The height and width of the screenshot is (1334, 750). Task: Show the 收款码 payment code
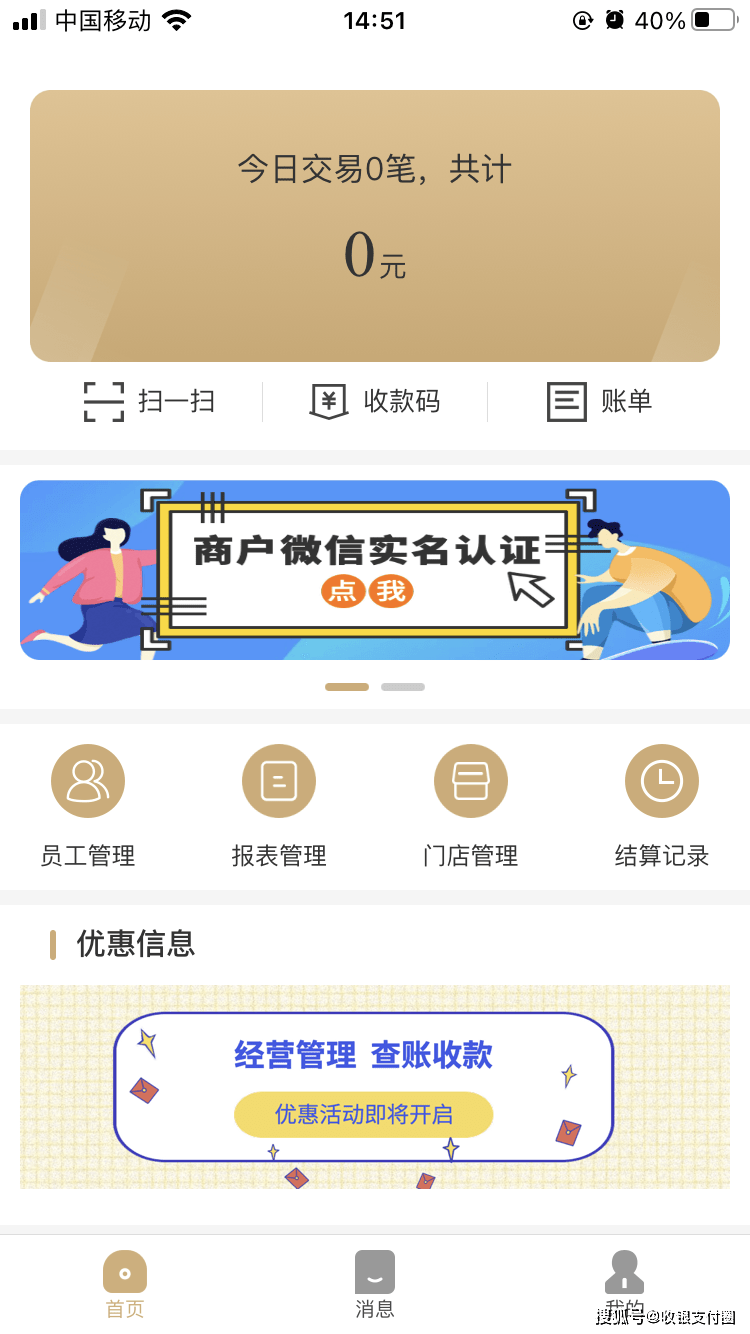tap(375, 402)
